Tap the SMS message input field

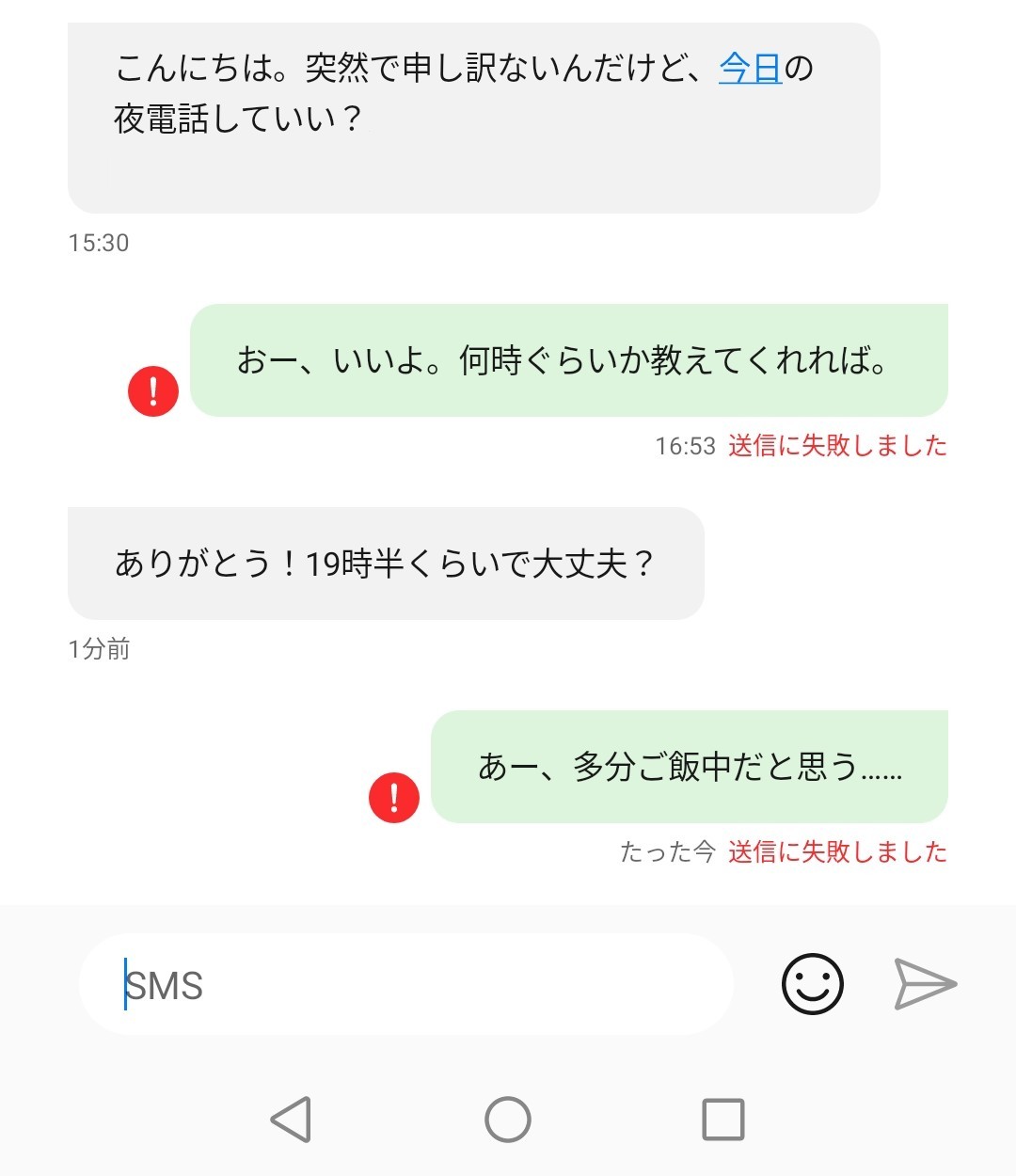click(x=405, y=985)
